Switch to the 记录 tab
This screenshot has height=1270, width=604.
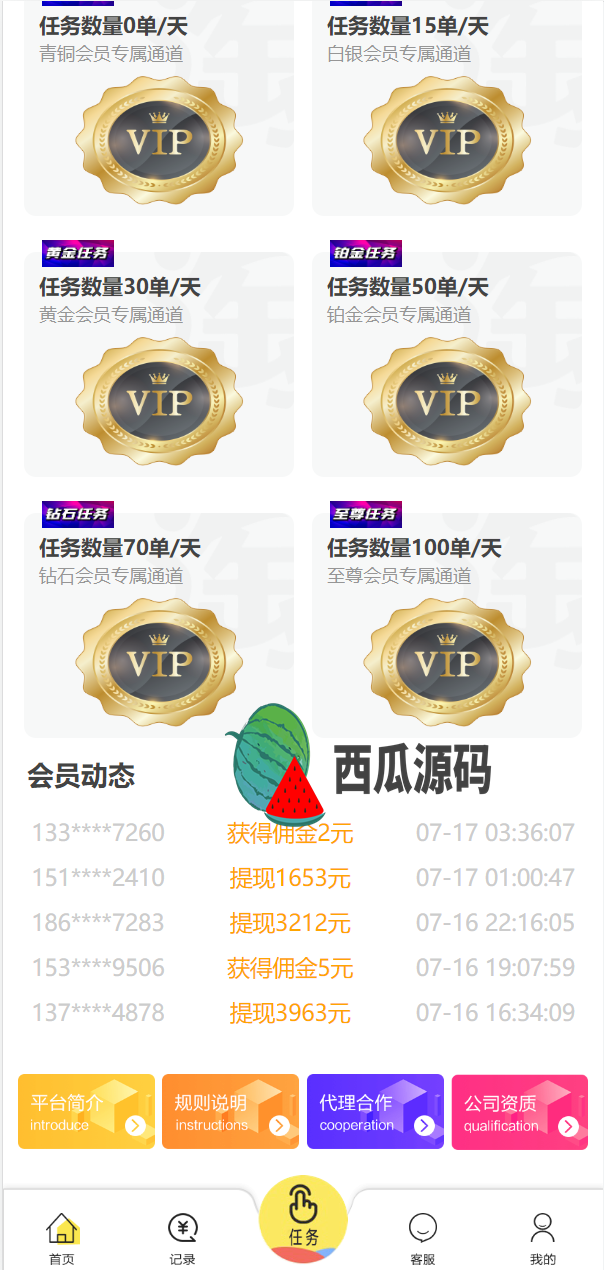pos(182,1238)
